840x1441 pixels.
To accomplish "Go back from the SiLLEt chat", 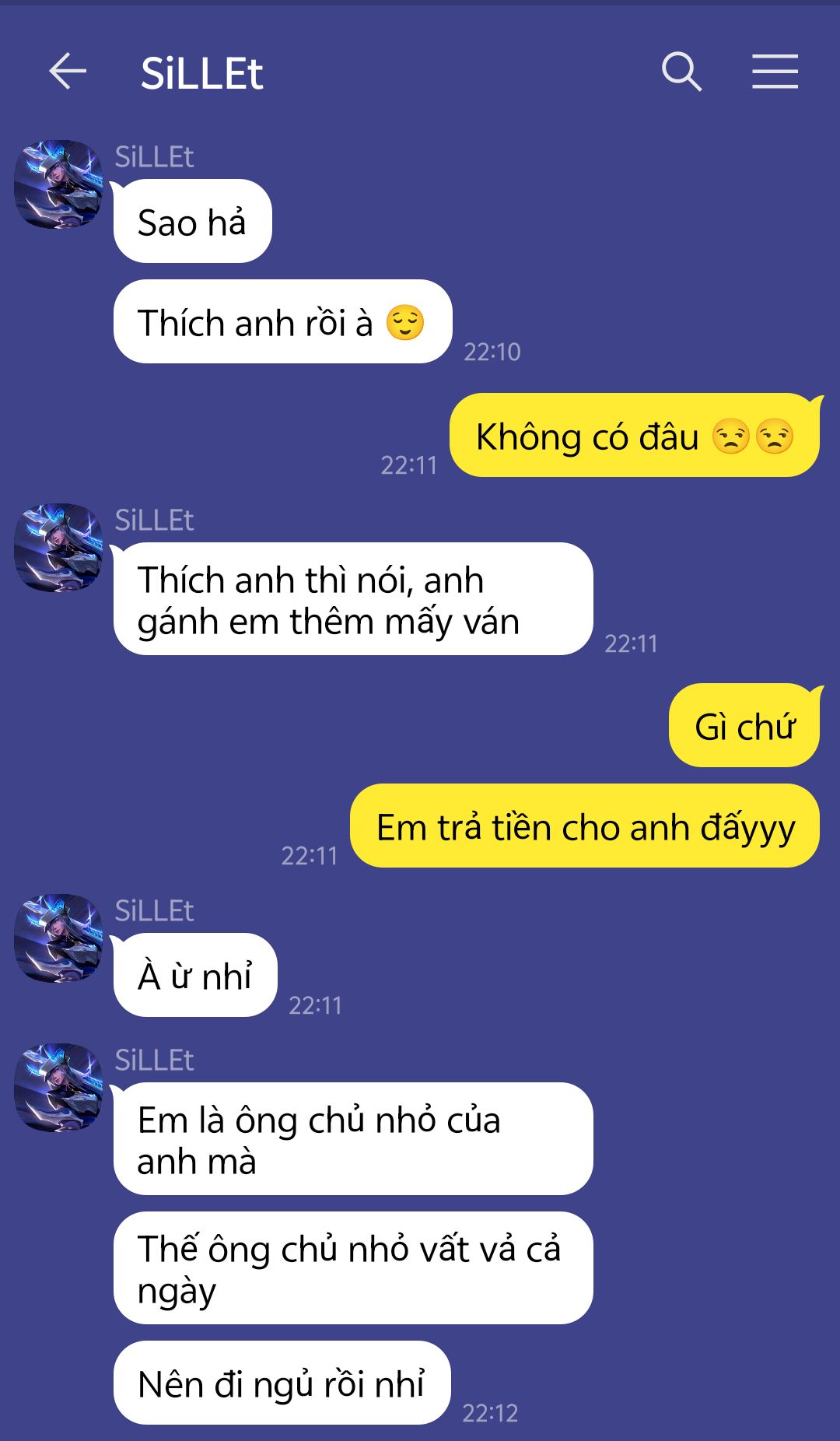I will pos(68,72).
